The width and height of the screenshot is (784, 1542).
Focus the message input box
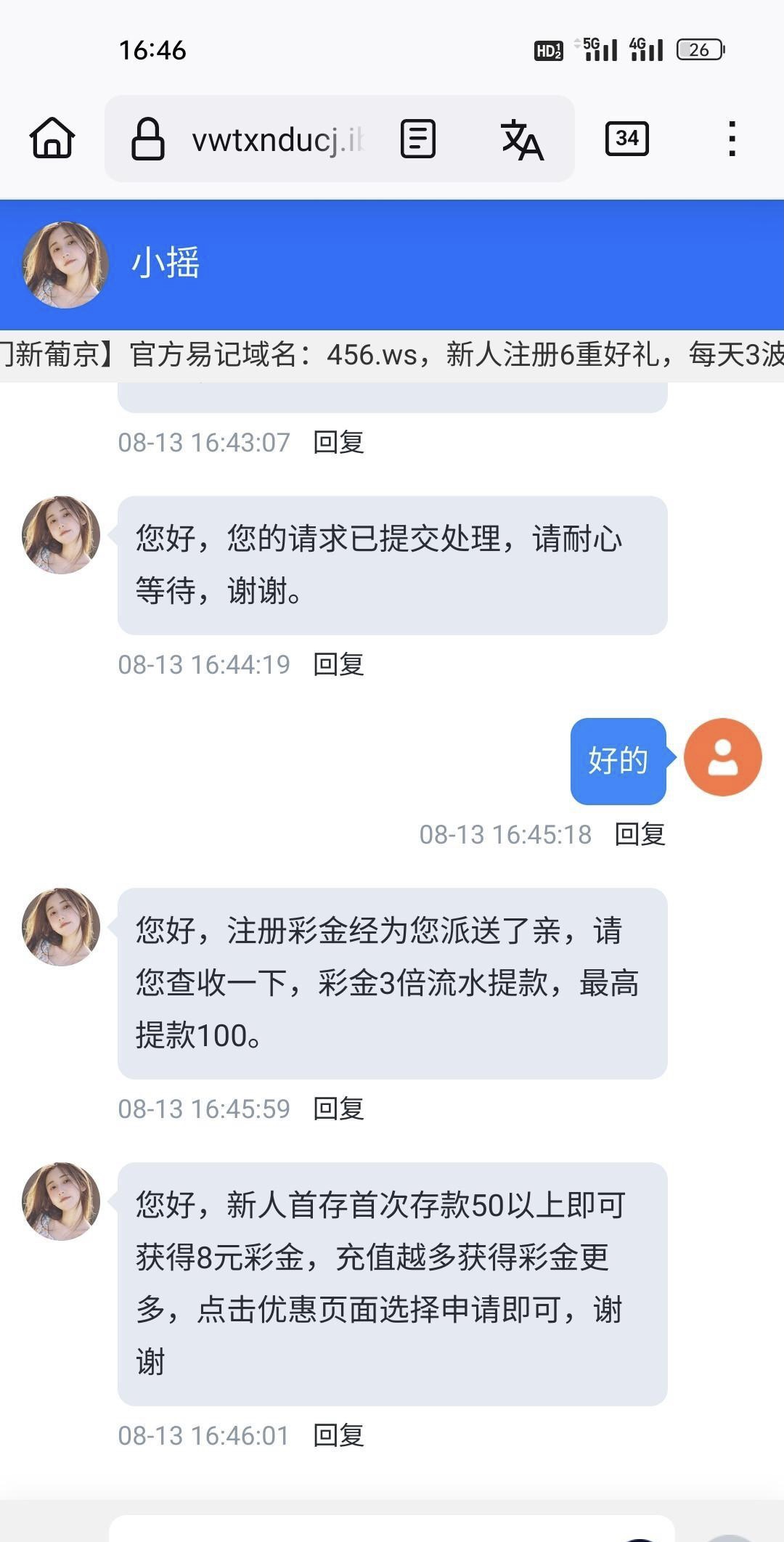[x=363, y=1529]
